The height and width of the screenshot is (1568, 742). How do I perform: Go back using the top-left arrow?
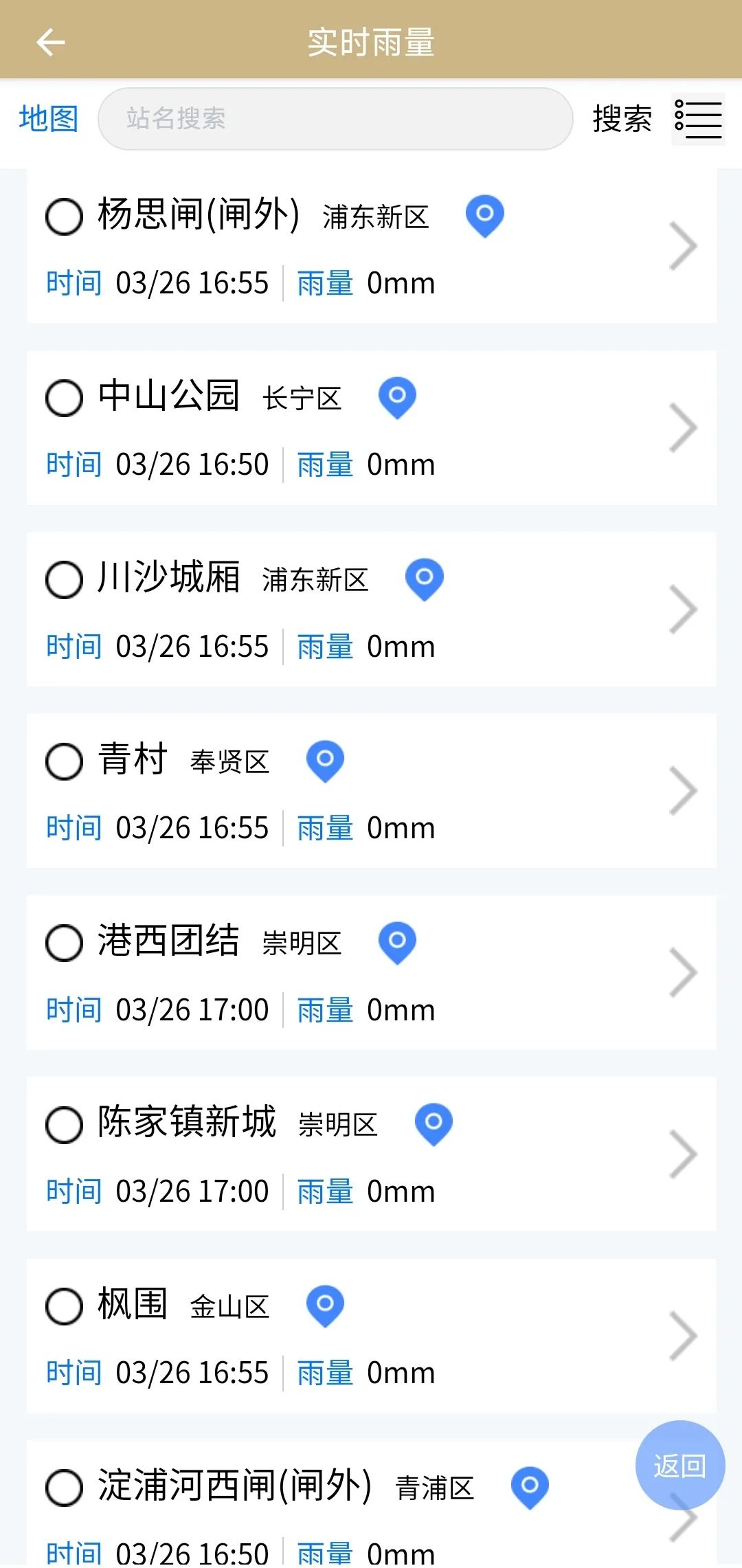click(50, 43)
